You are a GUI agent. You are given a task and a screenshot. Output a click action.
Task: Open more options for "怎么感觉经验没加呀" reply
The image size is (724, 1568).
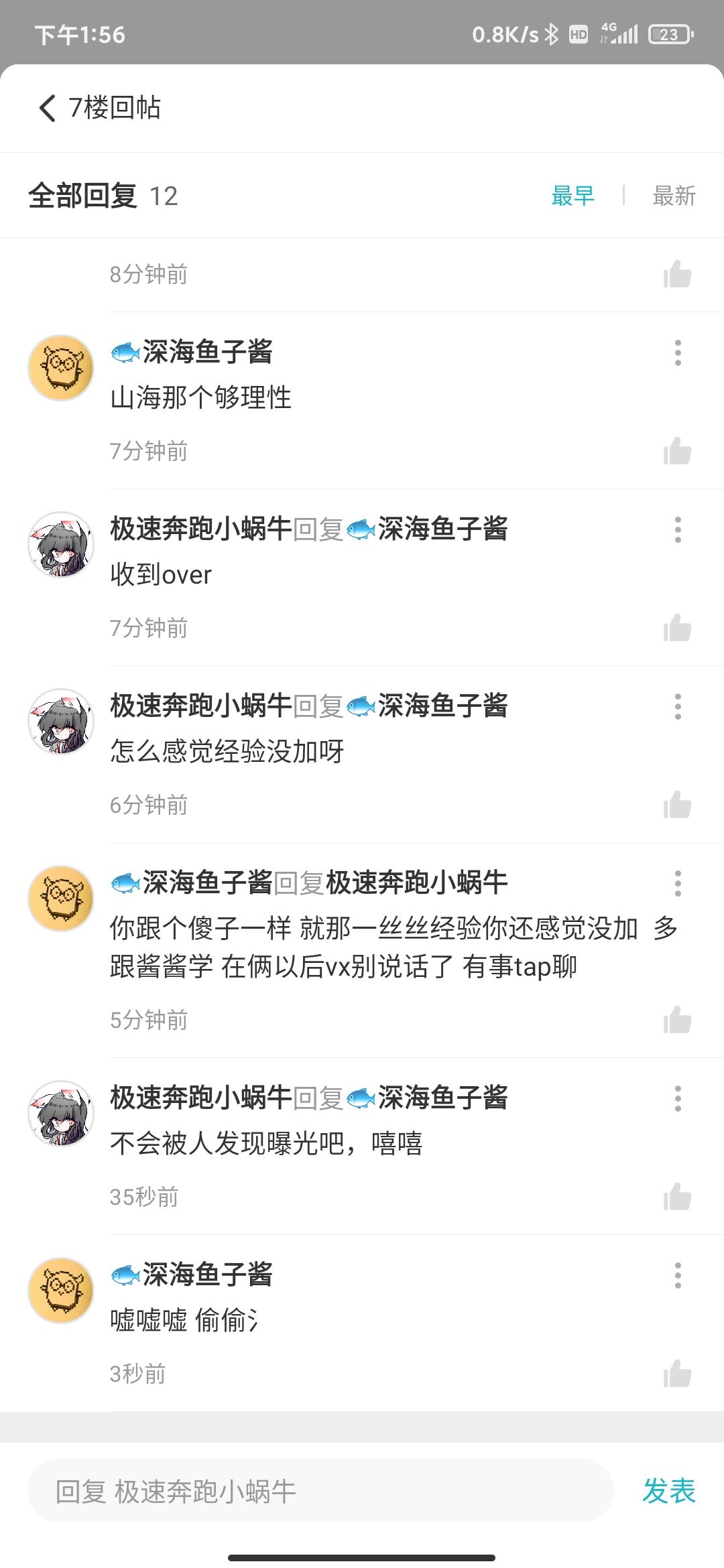pos(678,706)
